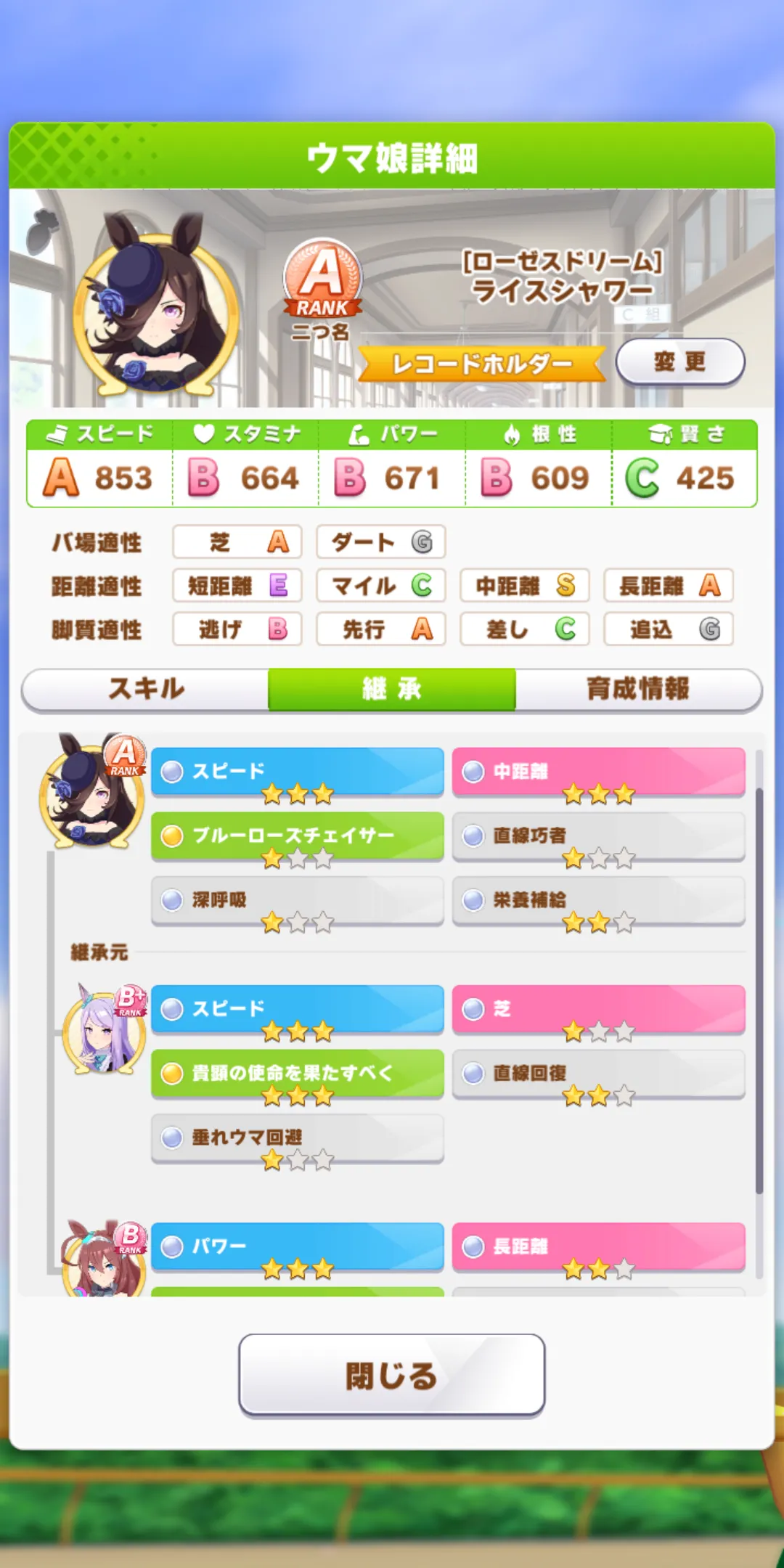Tap the 変更 button
The height and width of the screenshot is (1568, 784).
click(x=679, y=362)
